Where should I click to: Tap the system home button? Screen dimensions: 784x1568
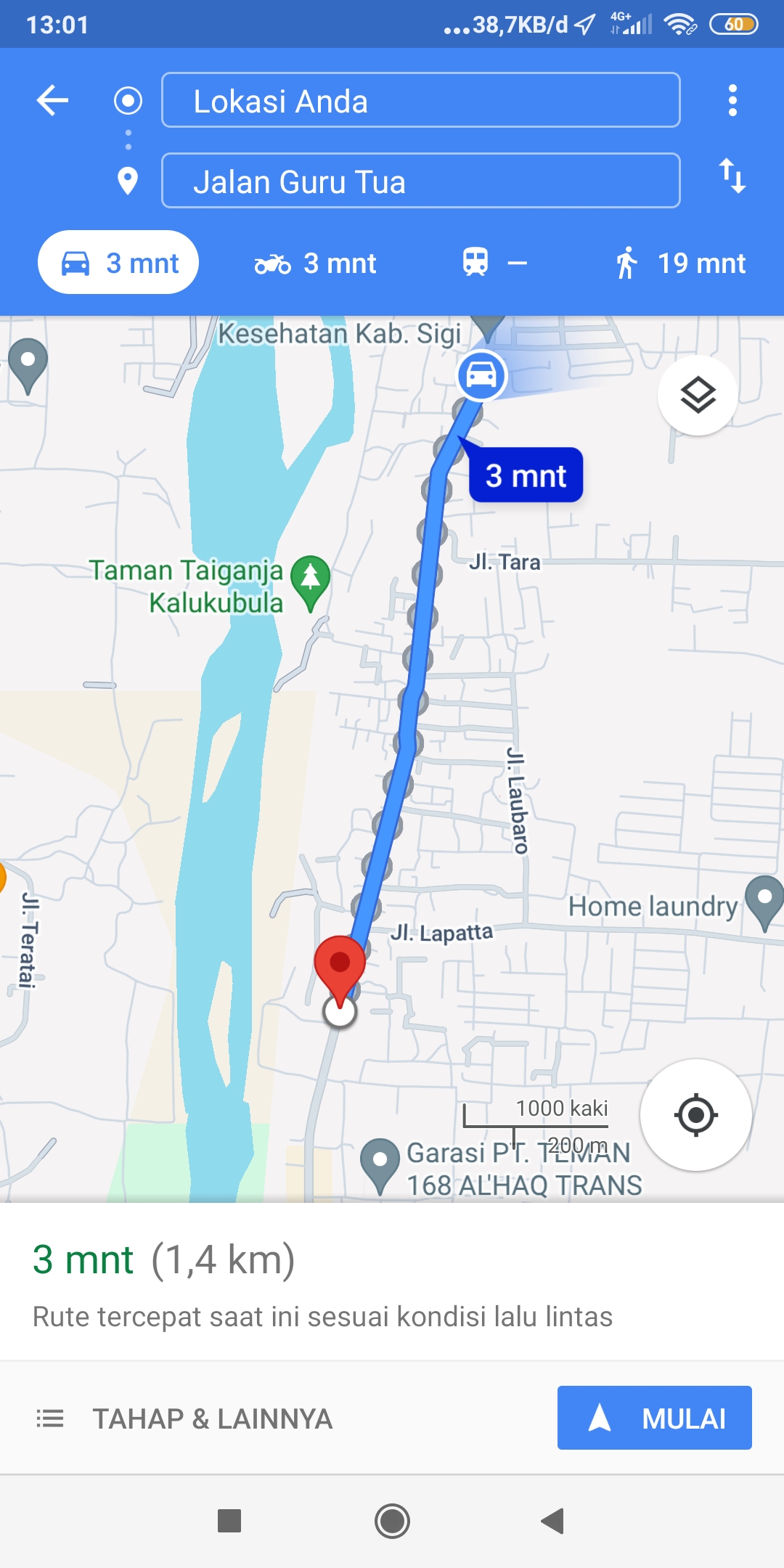click(x=392, y=1521)
